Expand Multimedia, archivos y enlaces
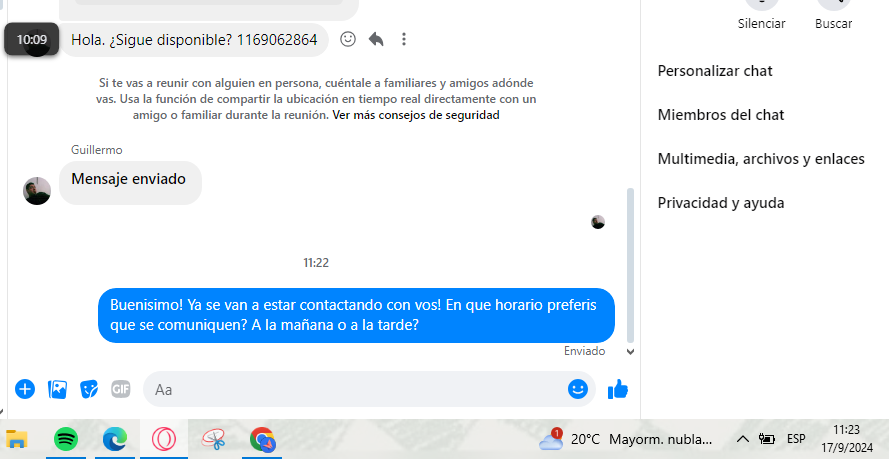 [x=760, y=159]
